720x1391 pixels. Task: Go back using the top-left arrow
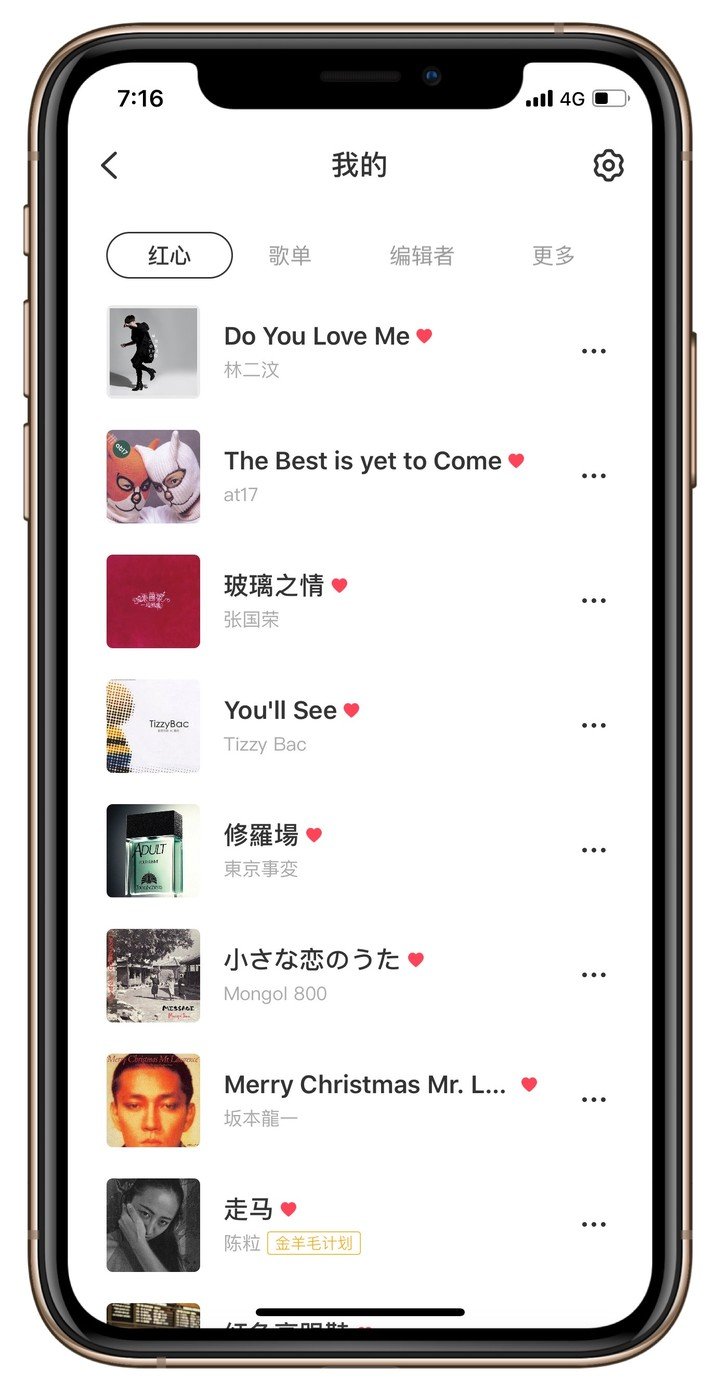click(x=110, y=166)
